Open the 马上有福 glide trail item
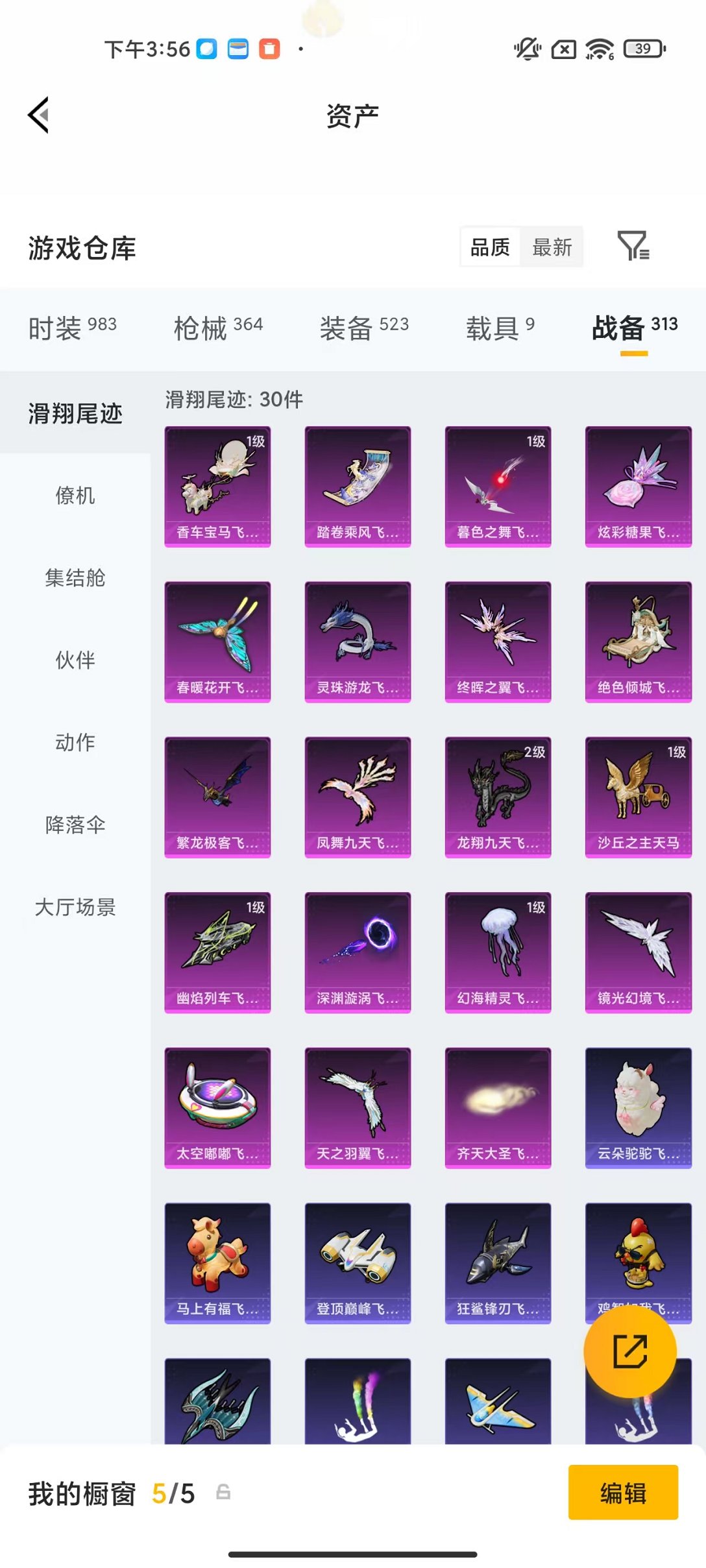This screenshot has height=1568, width=706. pos(217,1263)
